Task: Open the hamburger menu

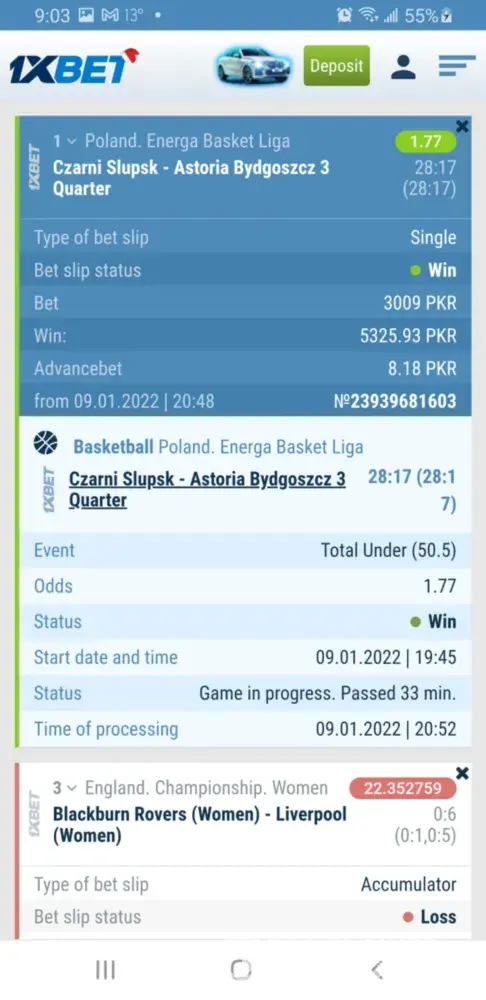Action: tap(457, 66)
